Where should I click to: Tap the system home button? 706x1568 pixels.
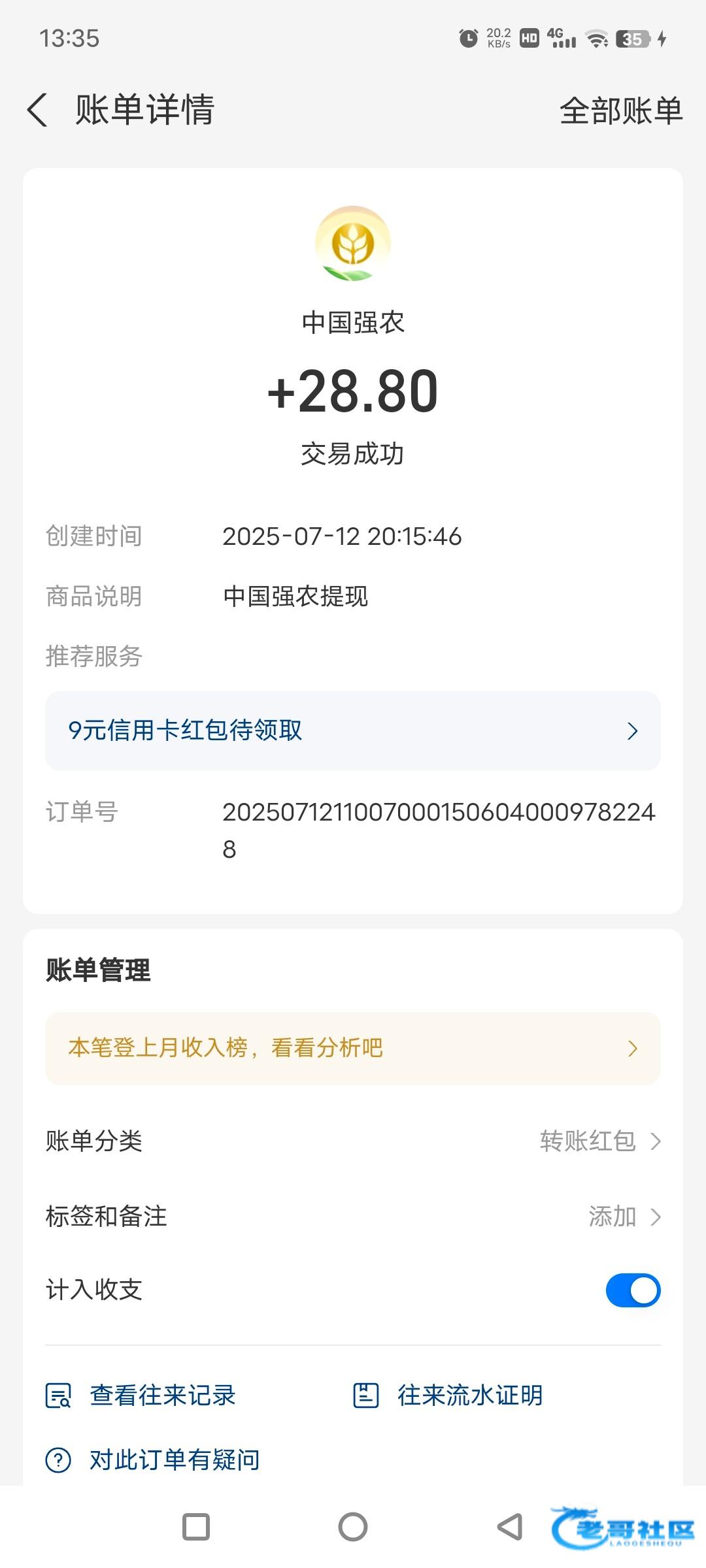(353, 1527)
